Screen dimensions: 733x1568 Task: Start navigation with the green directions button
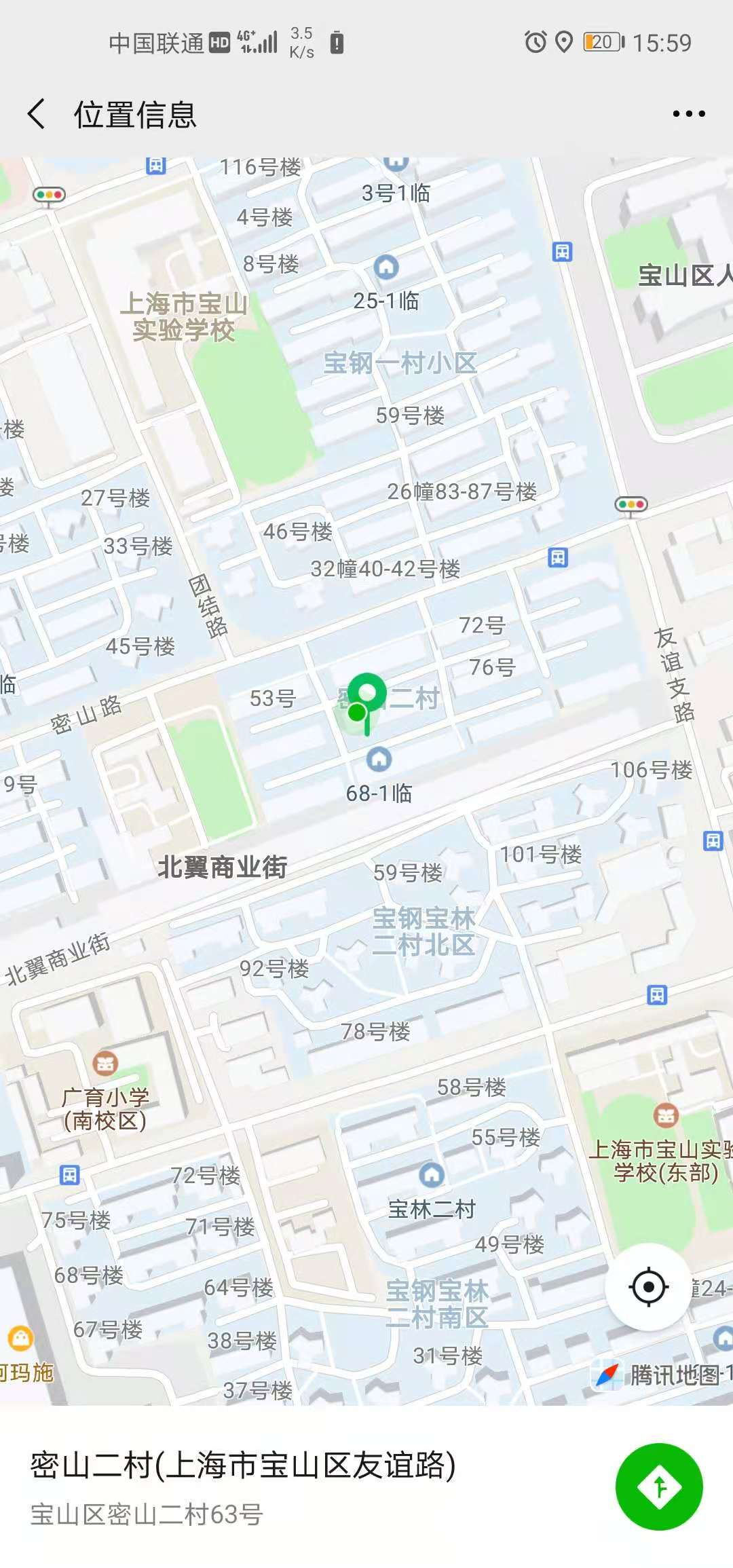click(658, 1487)
